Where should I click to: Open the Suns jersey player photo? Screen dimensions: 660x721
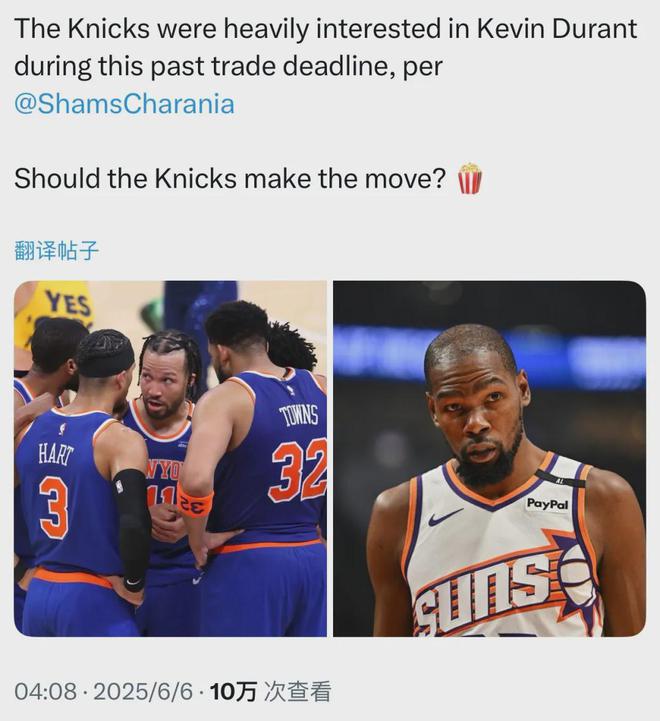tap(489, 458)
